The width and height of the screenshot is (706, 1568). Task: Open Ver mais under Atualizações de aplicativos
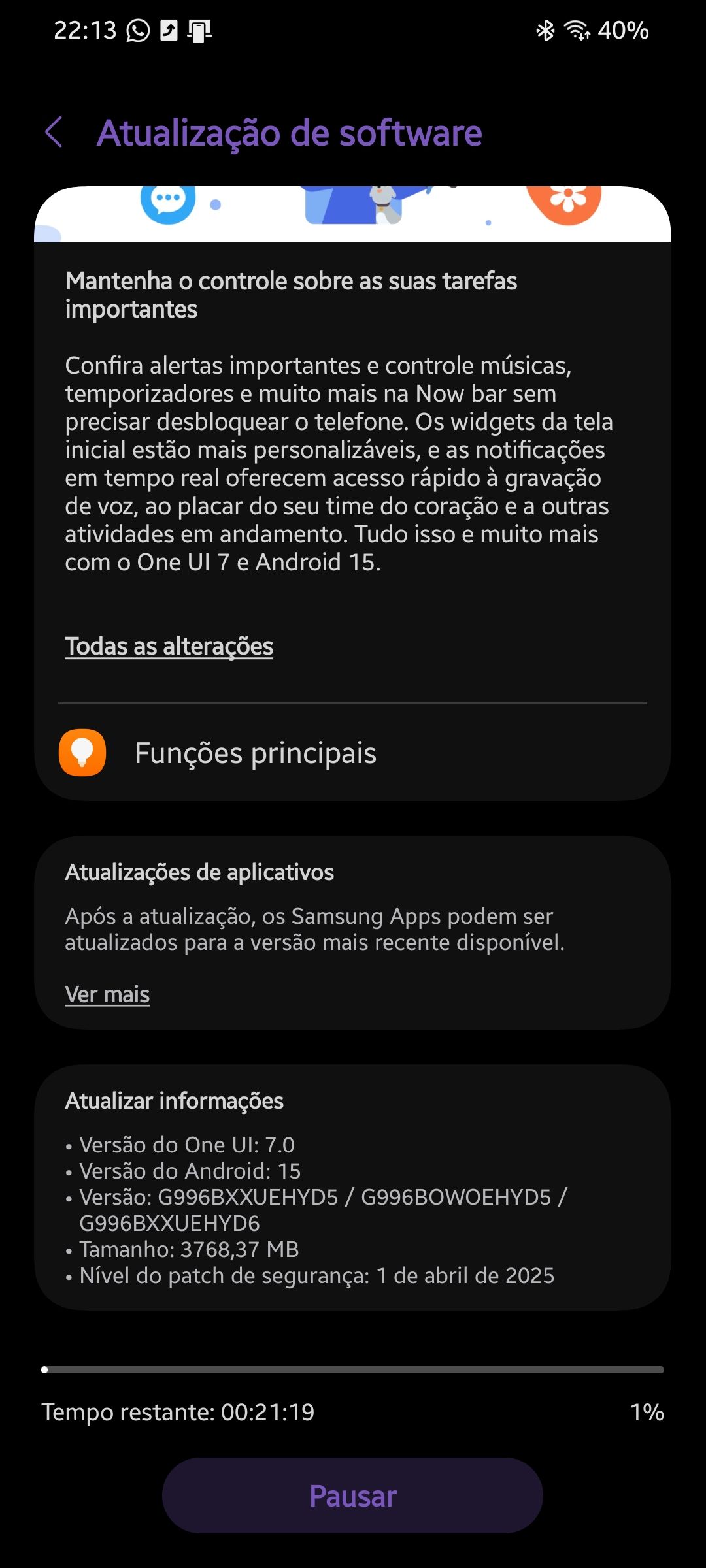coord(107,994)
